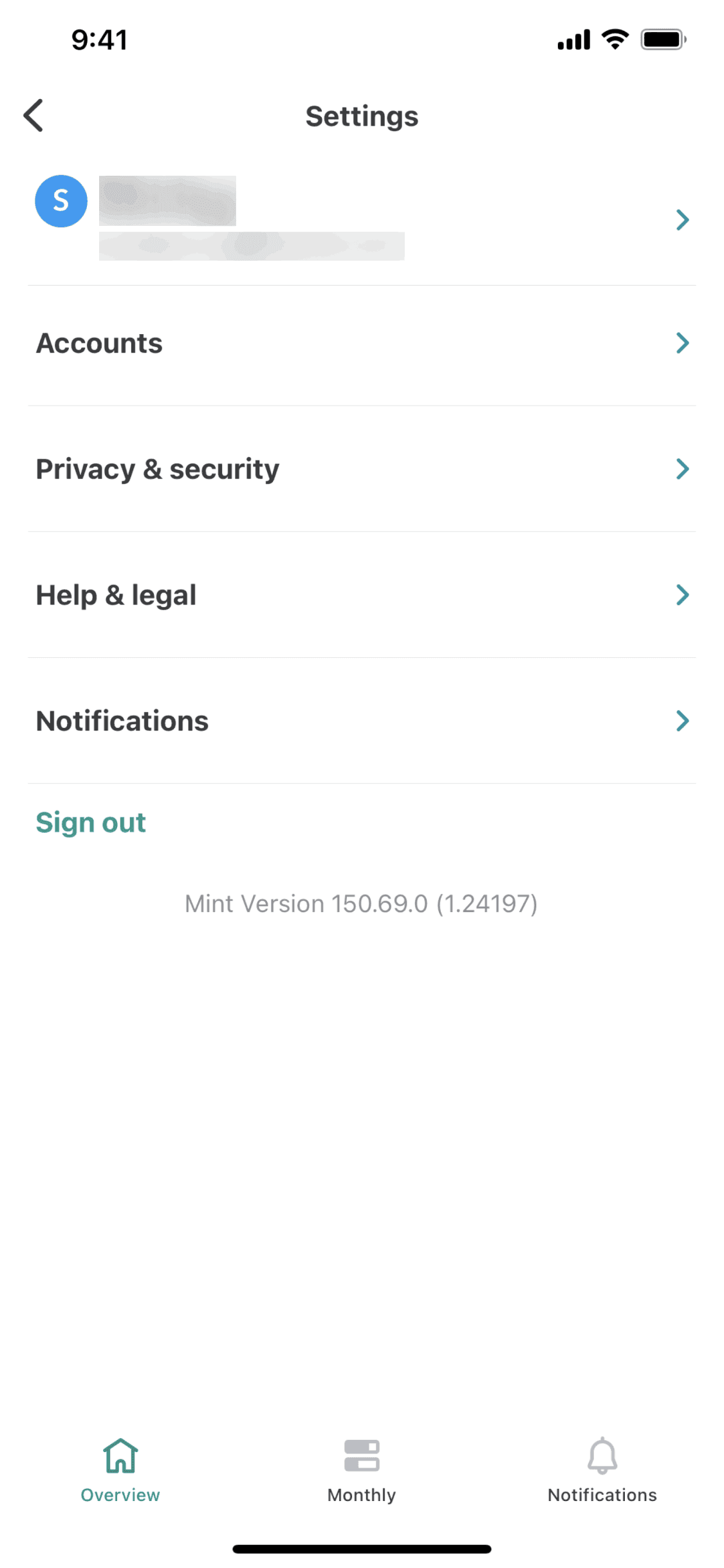The image size is (724, 1568).
Task: Tap the clock showing 9:41
Action: [100, 39]
